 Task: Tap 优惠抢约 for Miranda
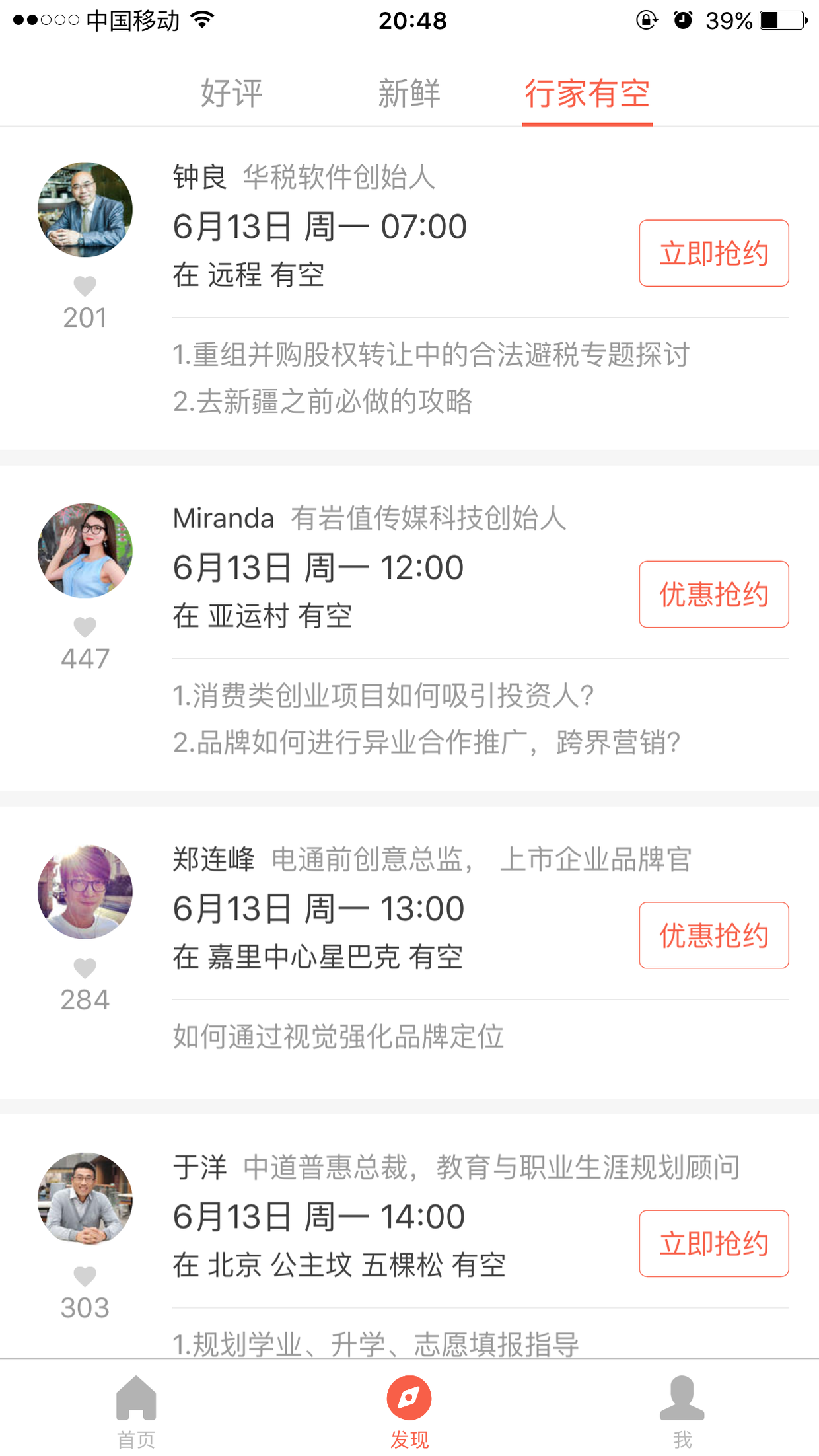pos(713,594)
